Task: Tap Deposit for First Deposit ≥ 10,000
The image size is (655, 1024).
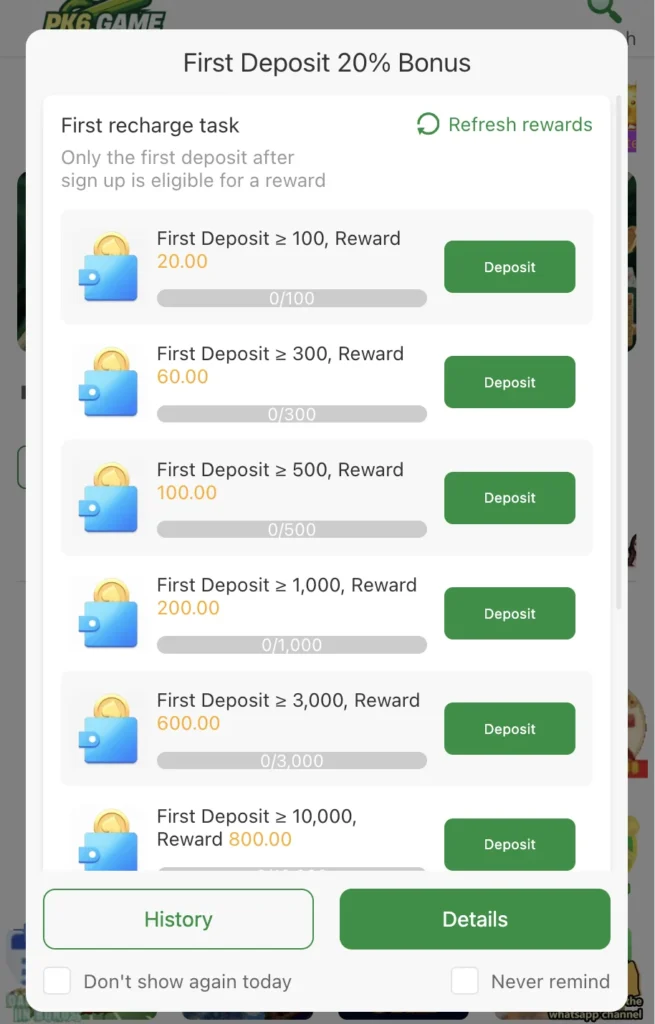Action: (509, 844)
